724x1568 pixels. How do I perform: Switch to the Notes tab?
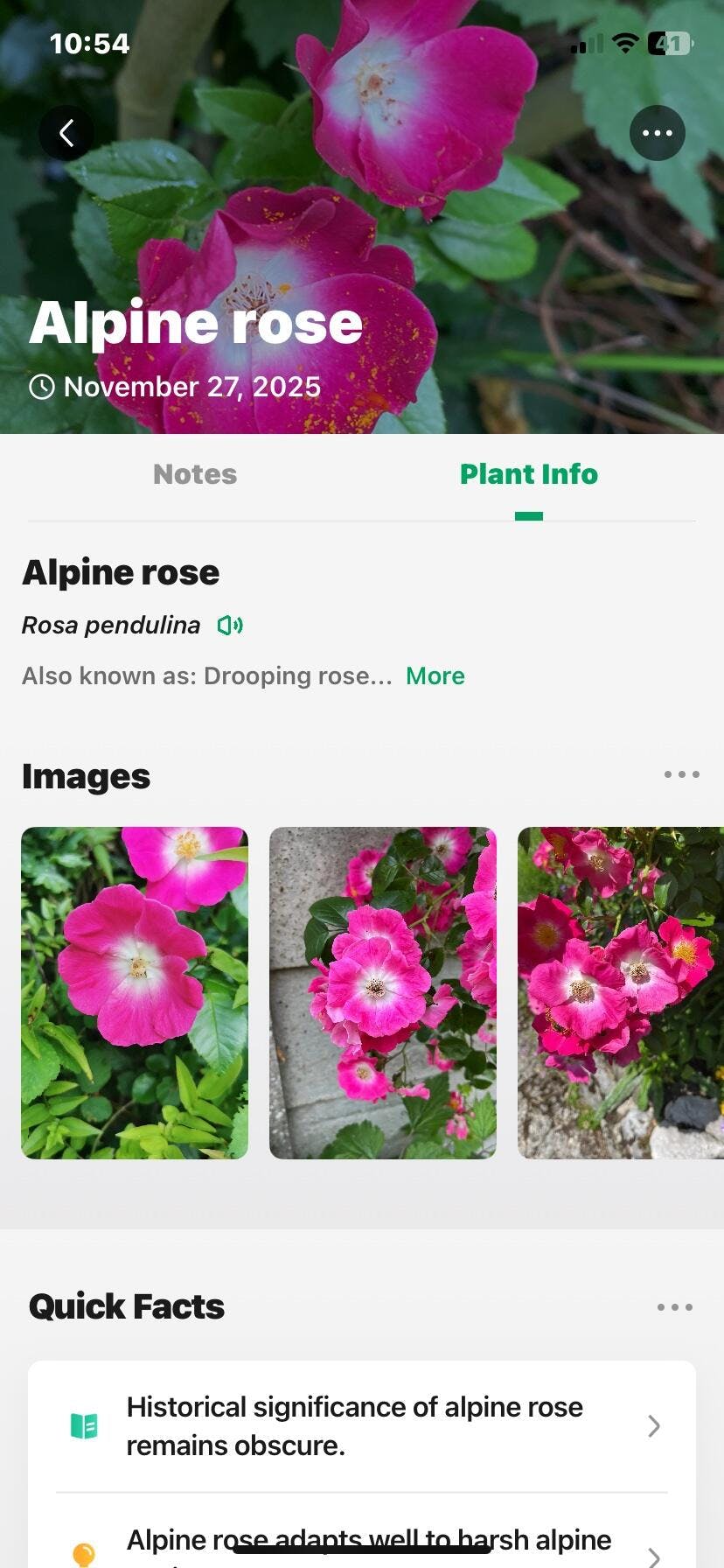tap(195, 474)
